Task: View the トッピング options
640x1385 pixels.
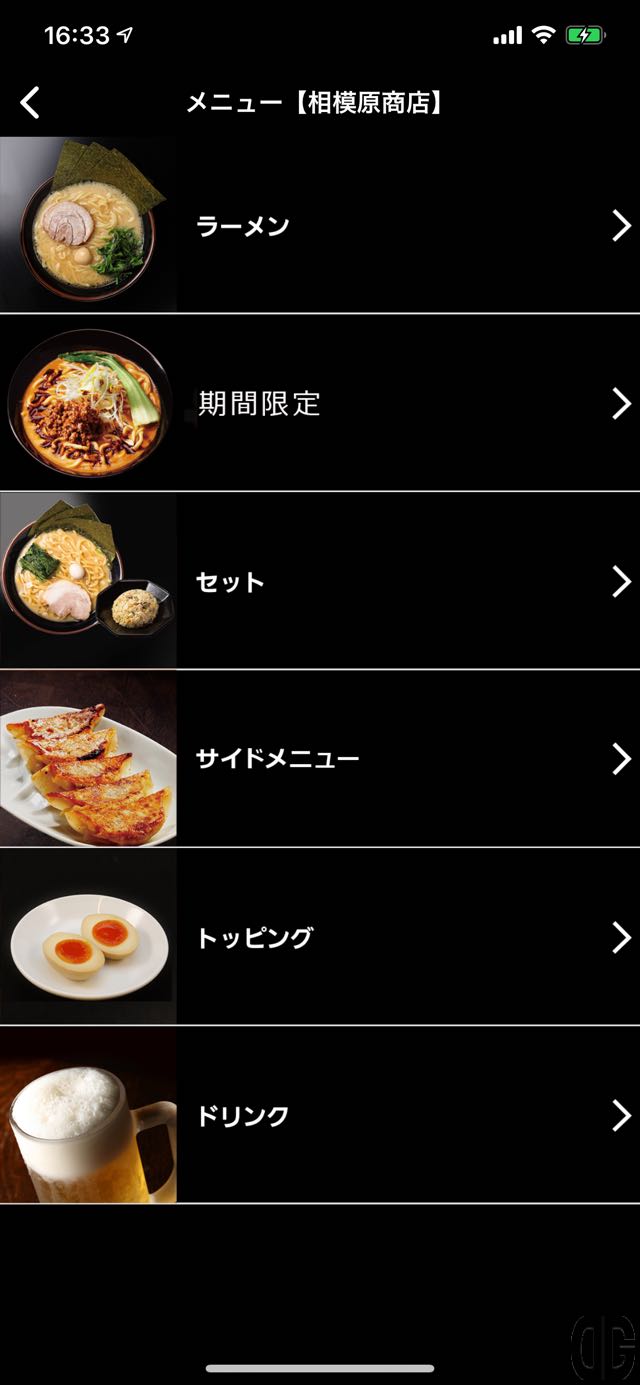Action: pos(320,937)
